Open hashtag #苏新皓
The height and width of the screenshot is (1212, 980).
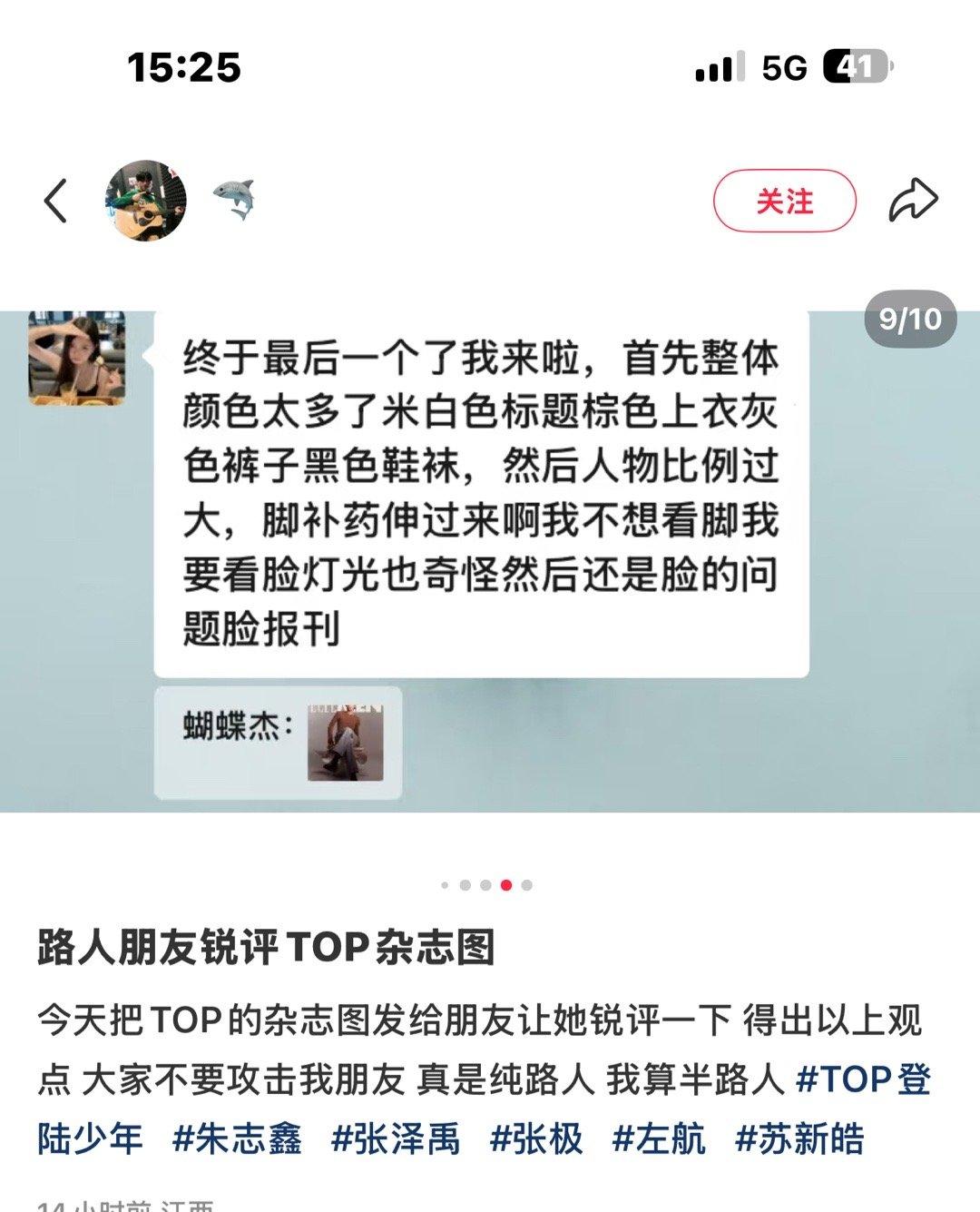coord(799,1138)
